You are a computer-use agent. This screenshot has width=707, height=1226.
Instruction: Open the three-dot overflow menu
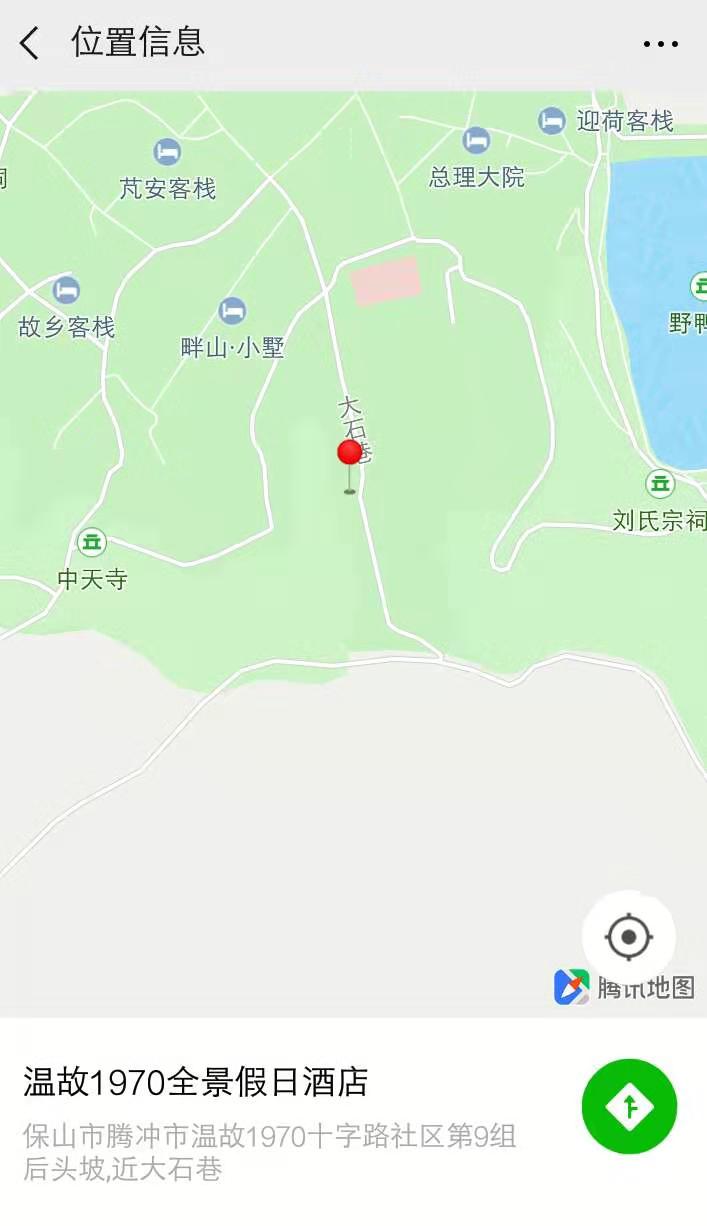661,44
